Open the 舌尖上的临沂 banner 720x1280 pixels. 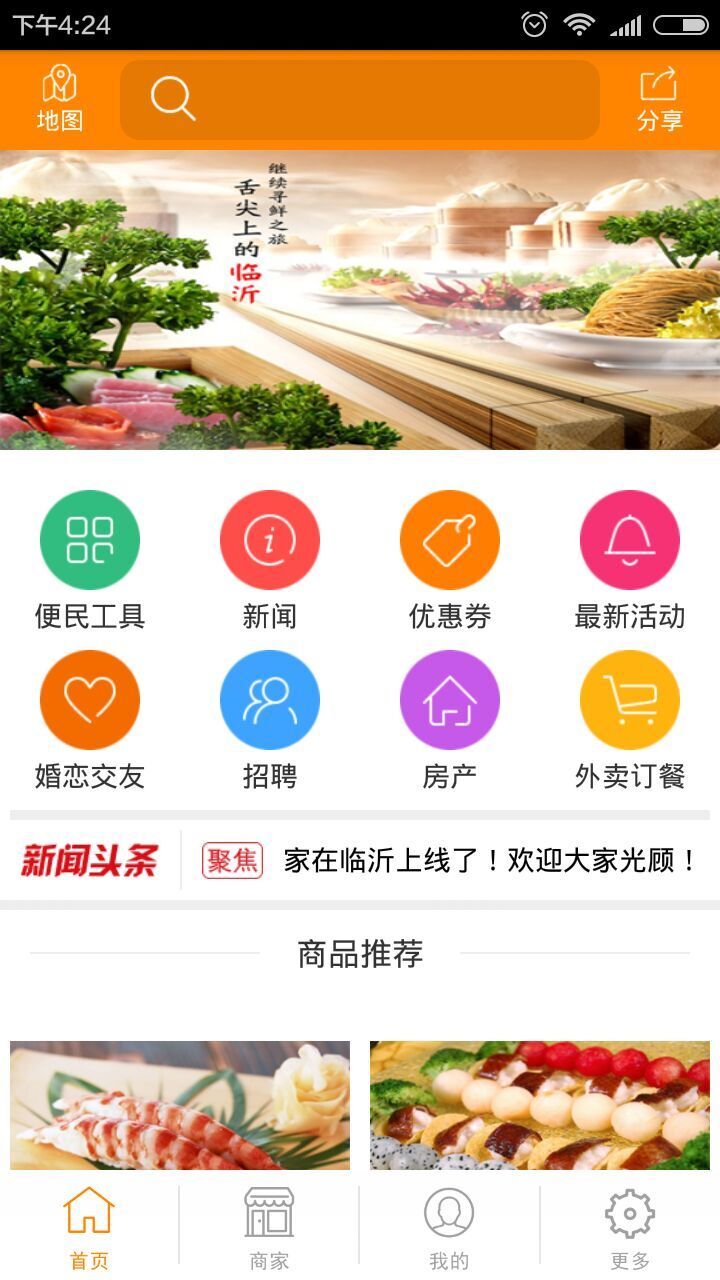360,300
